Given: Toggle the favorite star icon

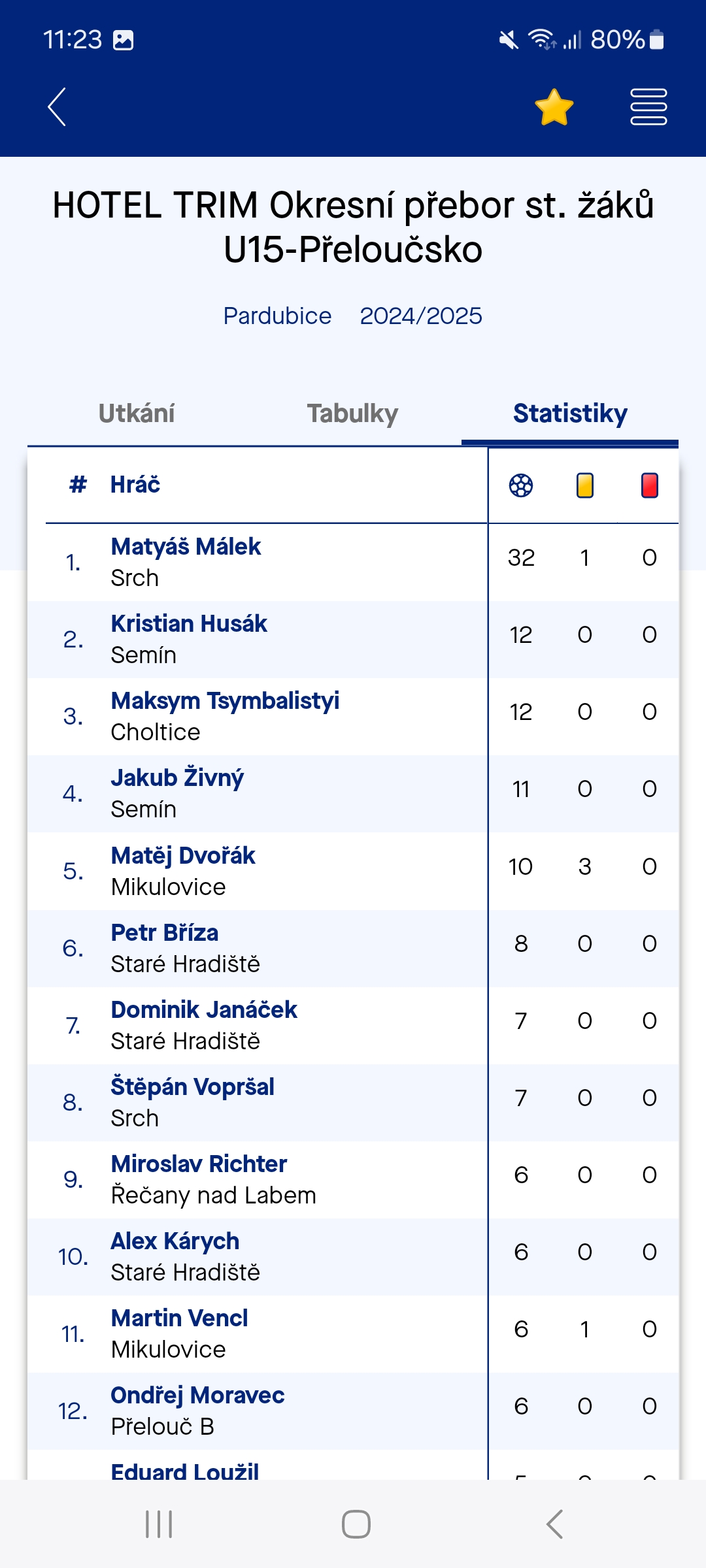Looking at the screenshot, I should (554, 106).
